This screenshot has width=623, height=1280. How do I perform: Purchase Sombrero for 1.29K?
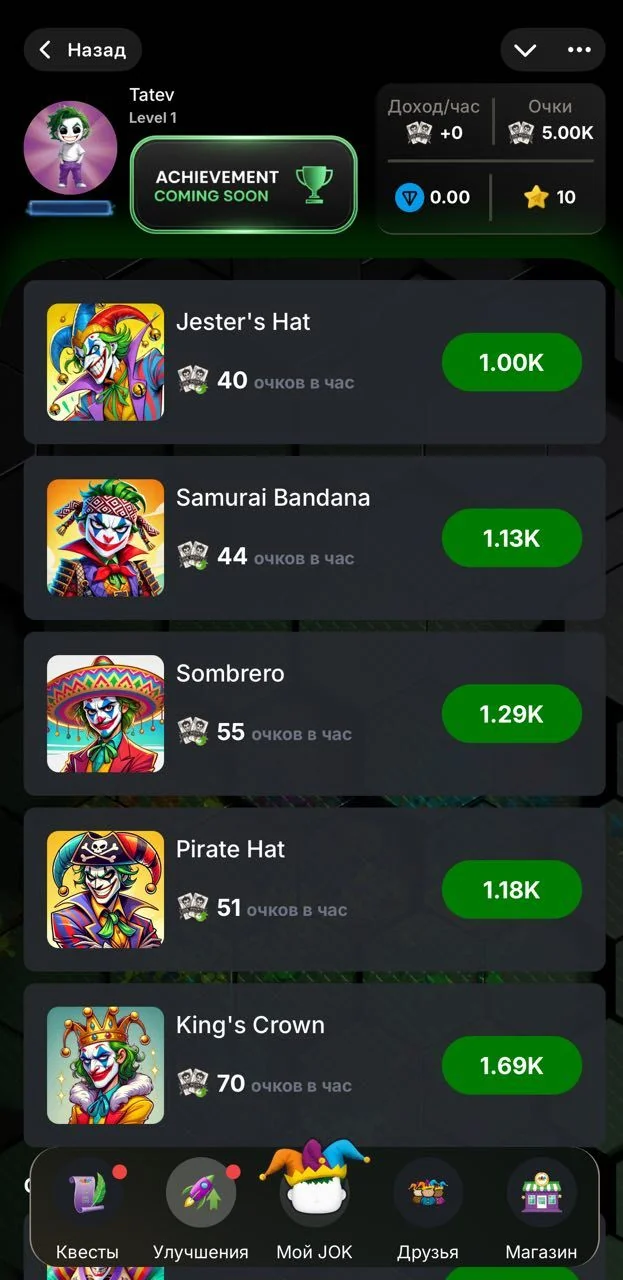[x=511, y=714]
